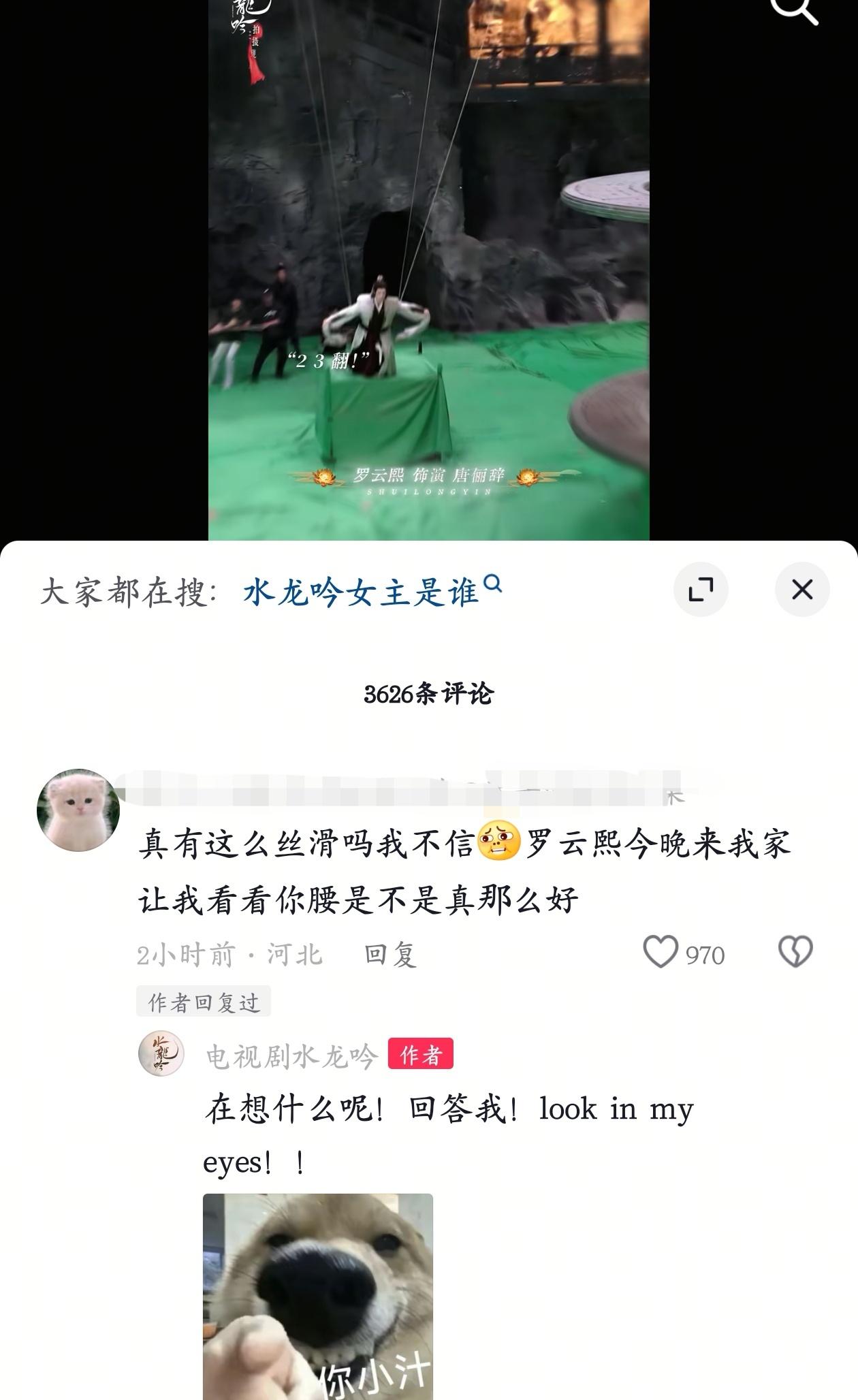View the dog meme image reply
Image resolution: width=858 pixels, height=1400 pixels.
tap(318, 1296)
